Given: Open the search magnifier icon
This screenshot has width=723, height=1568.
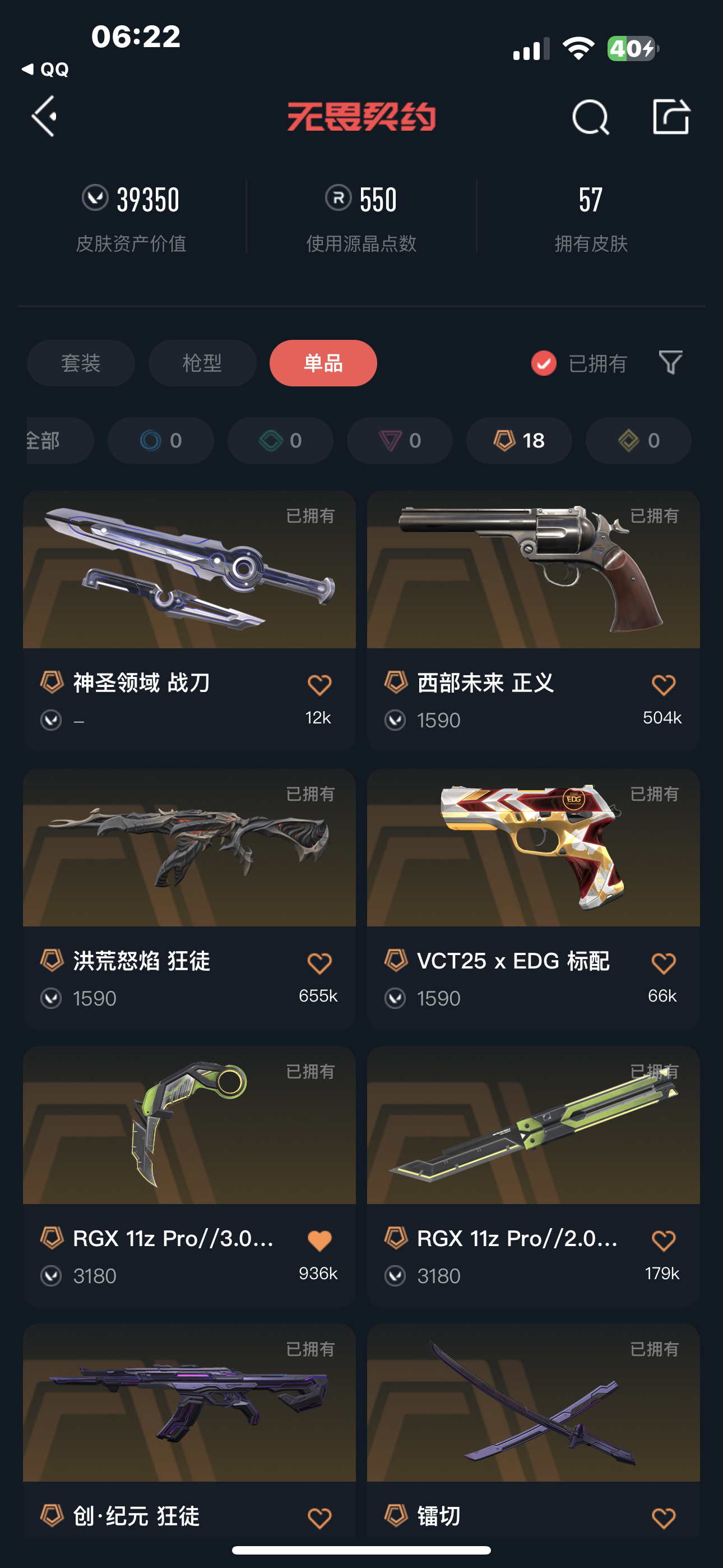Looking at the screenshot, I should pyautogui.click(x=590, y=117).
